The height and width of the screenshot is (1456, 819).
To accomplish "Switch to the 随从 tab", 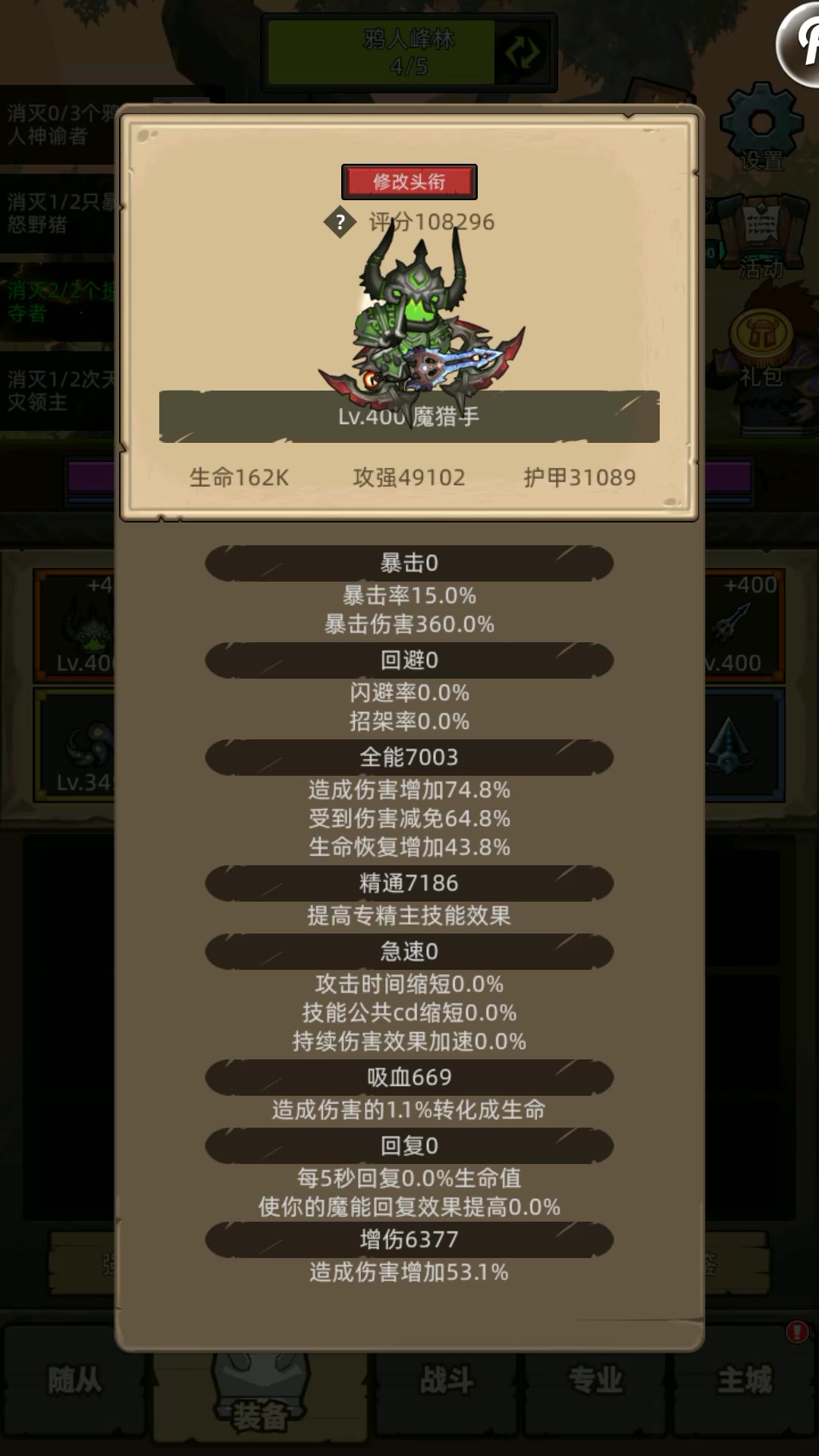I will point(74,1380).
